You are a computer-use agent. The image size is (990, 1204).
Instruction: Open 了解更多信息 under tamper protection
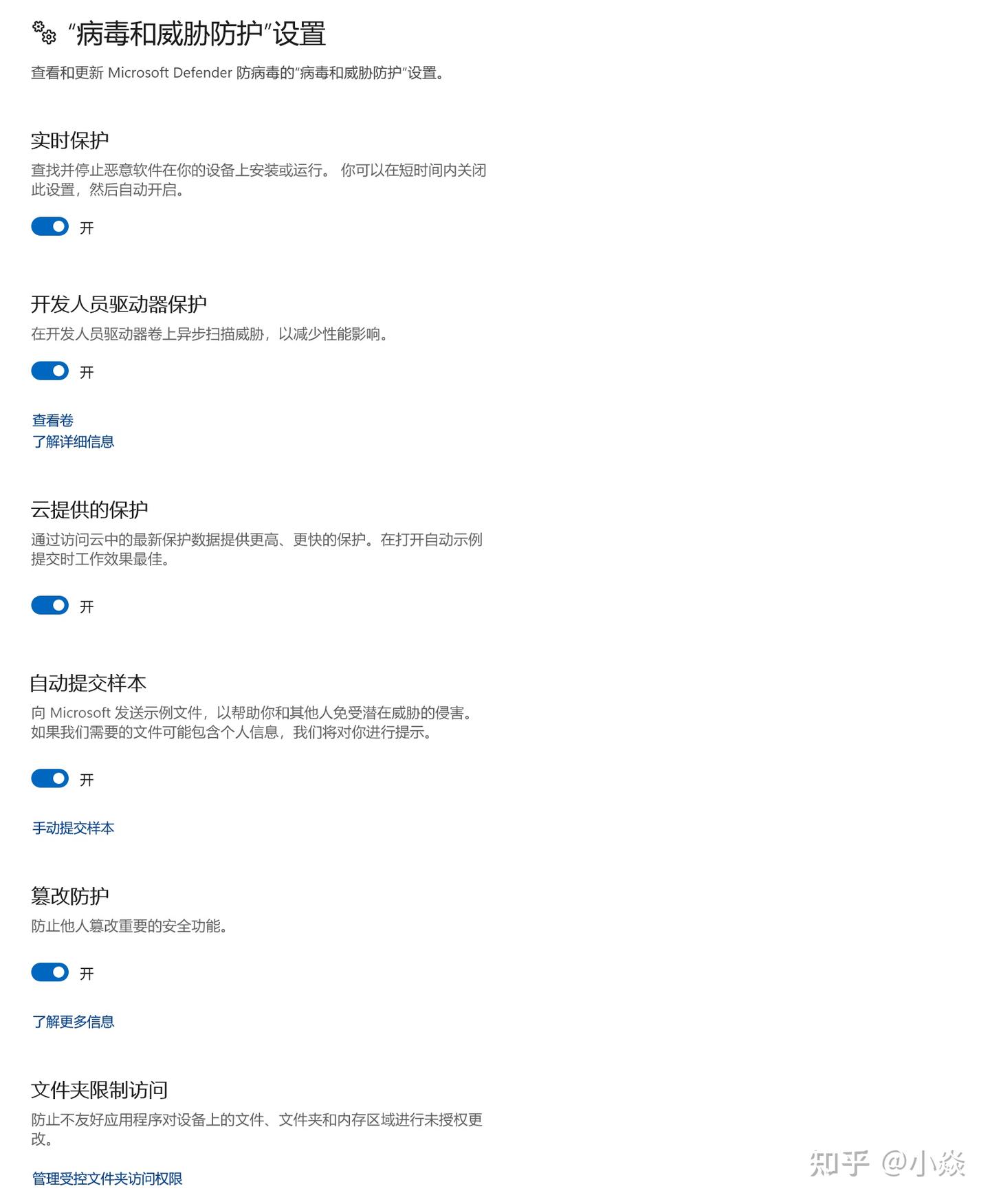[73, 1022]
